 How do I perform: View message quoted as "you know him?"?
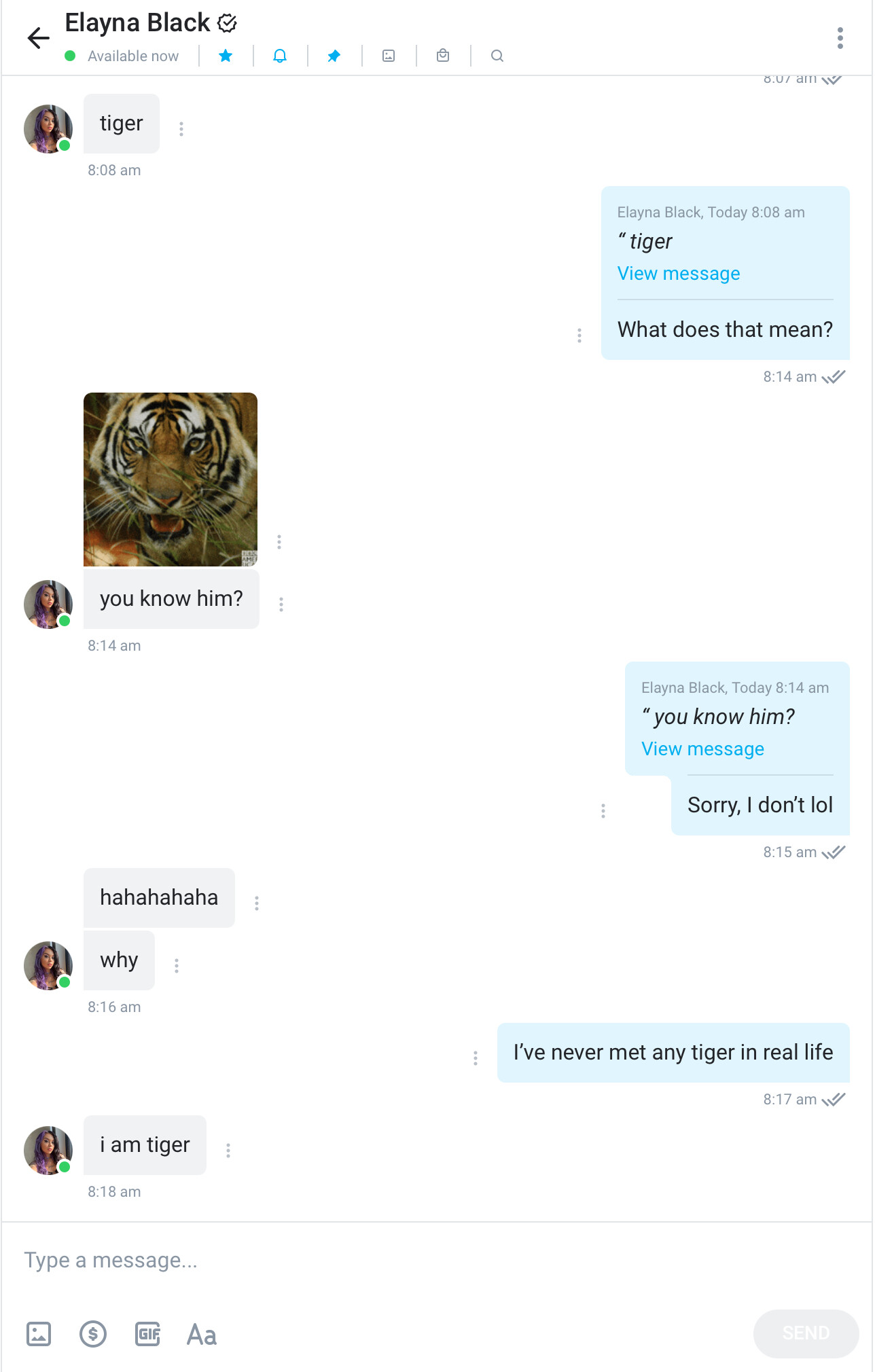702,749
